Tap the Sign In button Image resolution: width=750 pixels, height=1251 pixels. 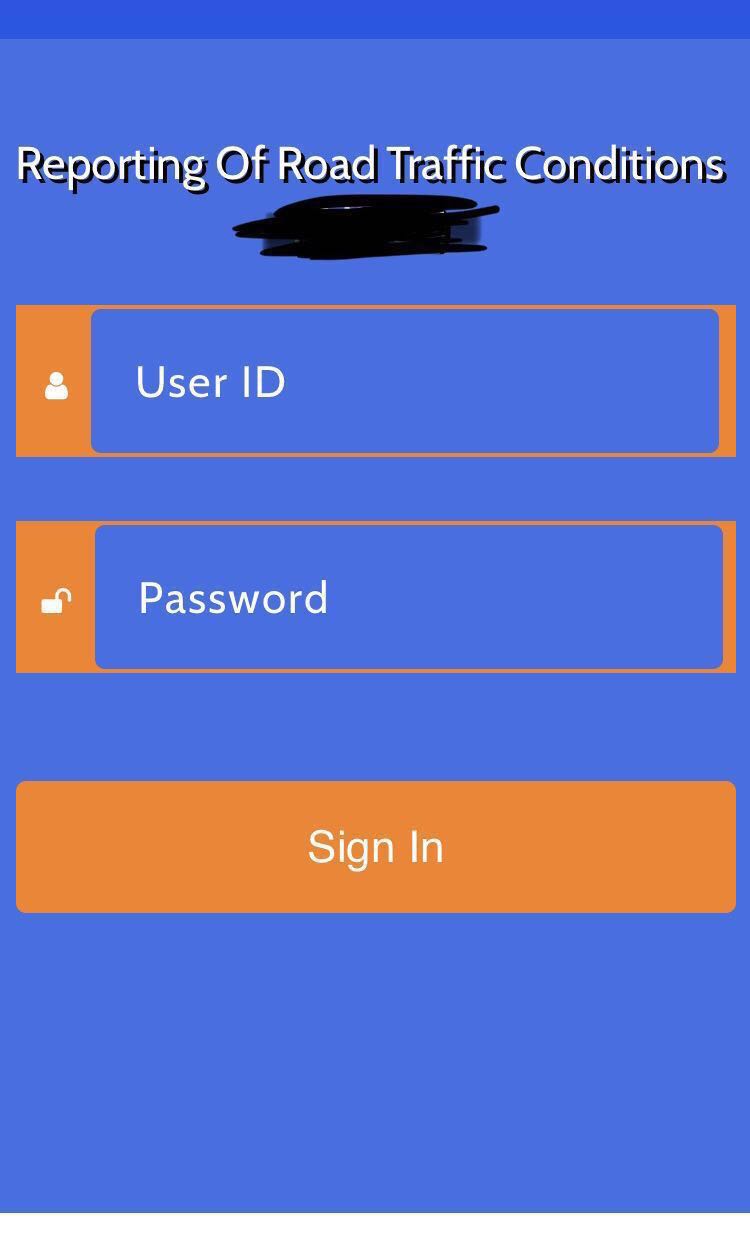(376, 847)
